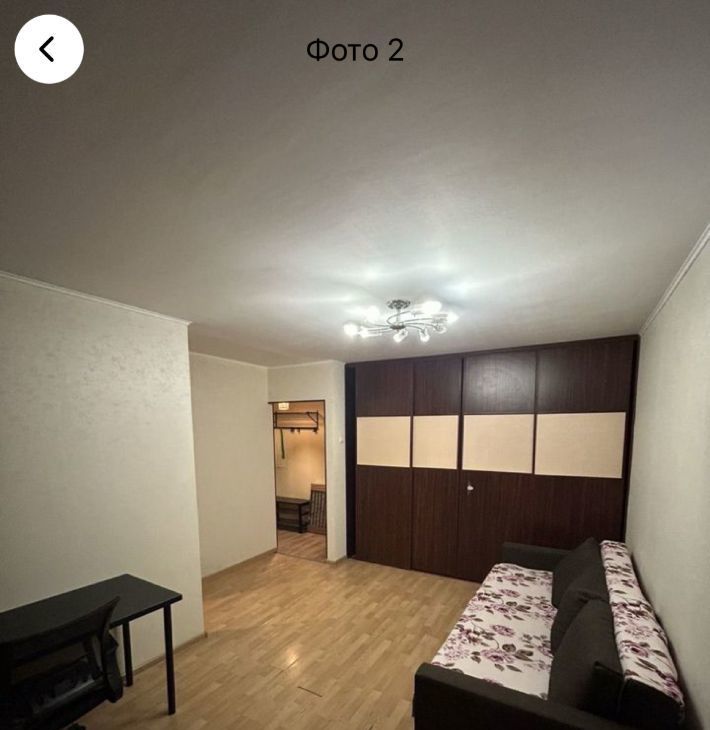Go back from the photo viewer

pos(48,49)
